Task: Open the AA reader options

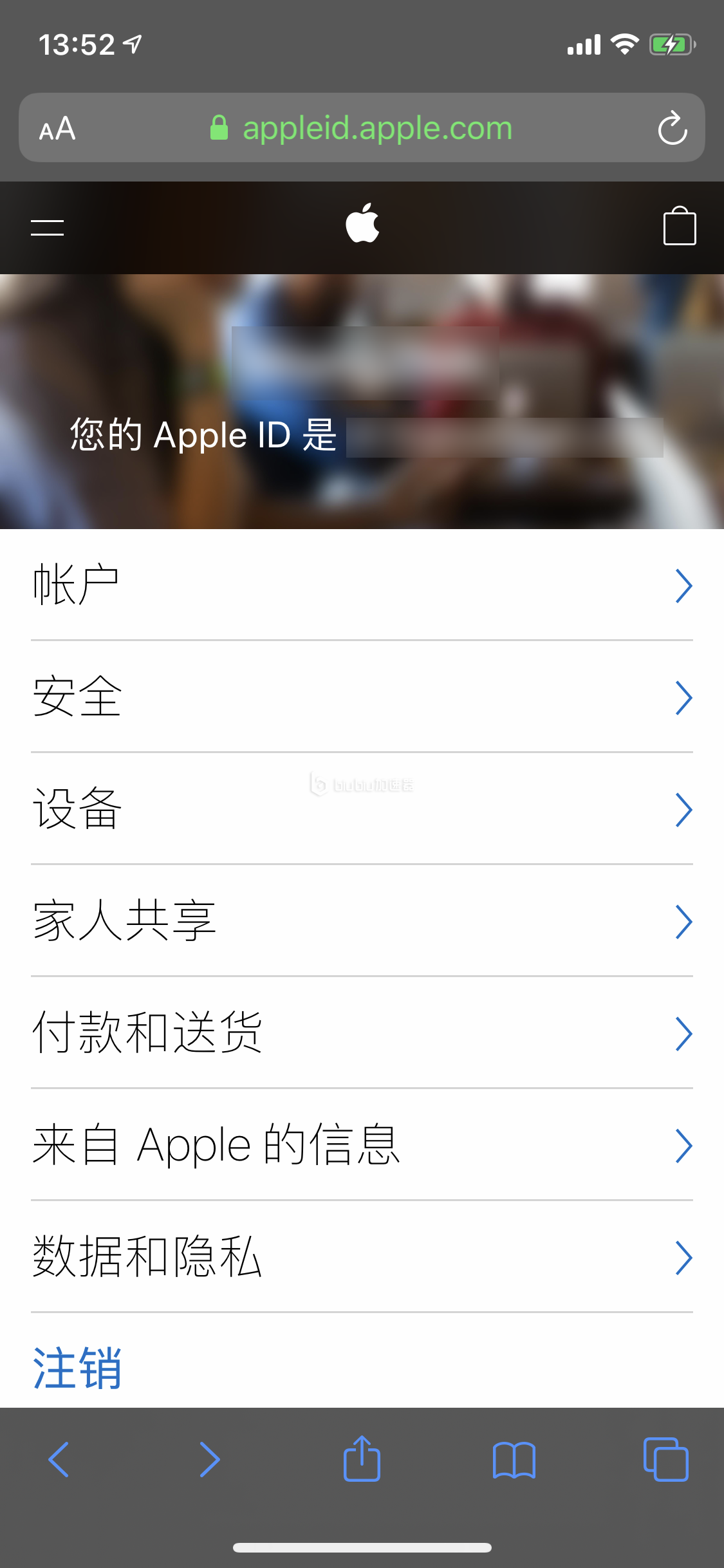Action: 57,128
